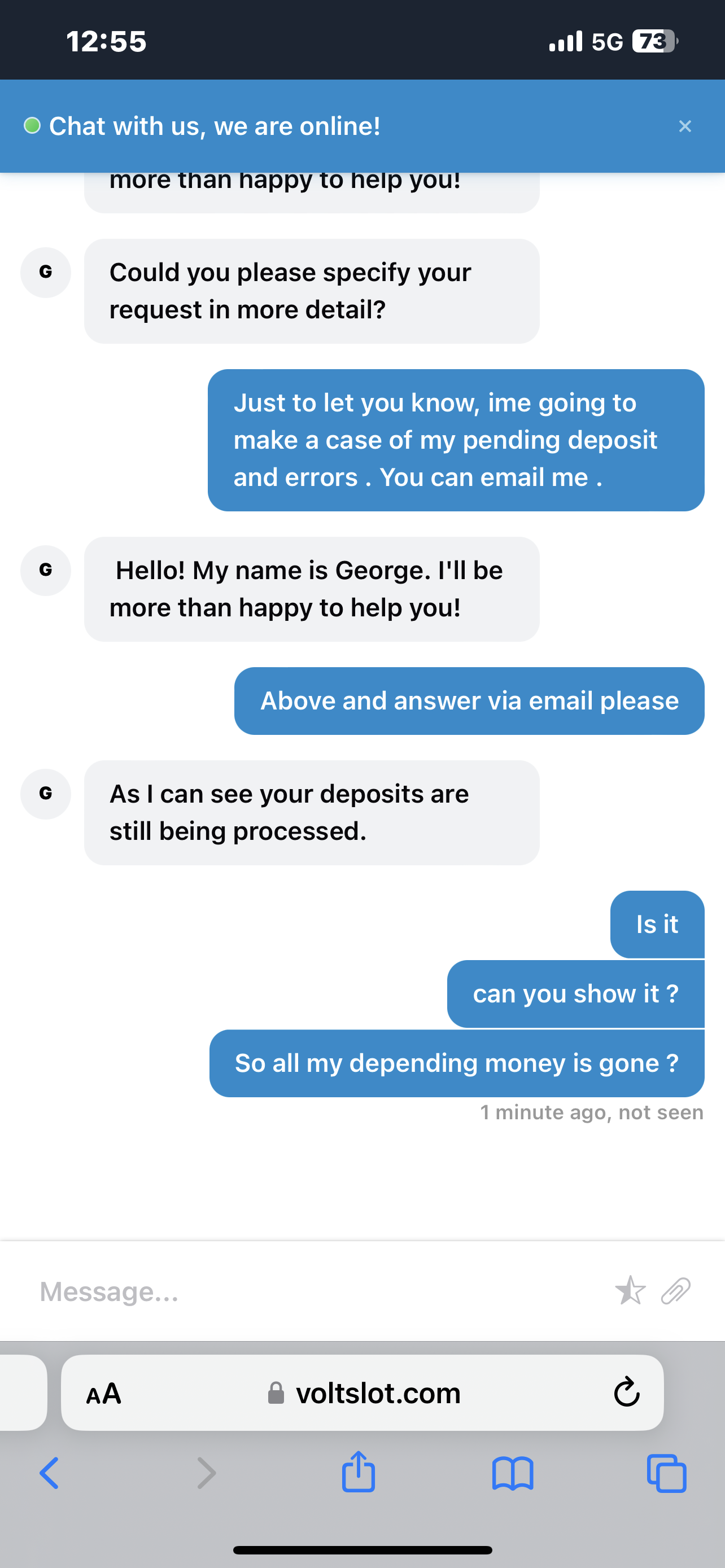The height and width of the screenshot is (1568, 725).
Task: Show all open Safari tabs
Action: pos(667,1473)
